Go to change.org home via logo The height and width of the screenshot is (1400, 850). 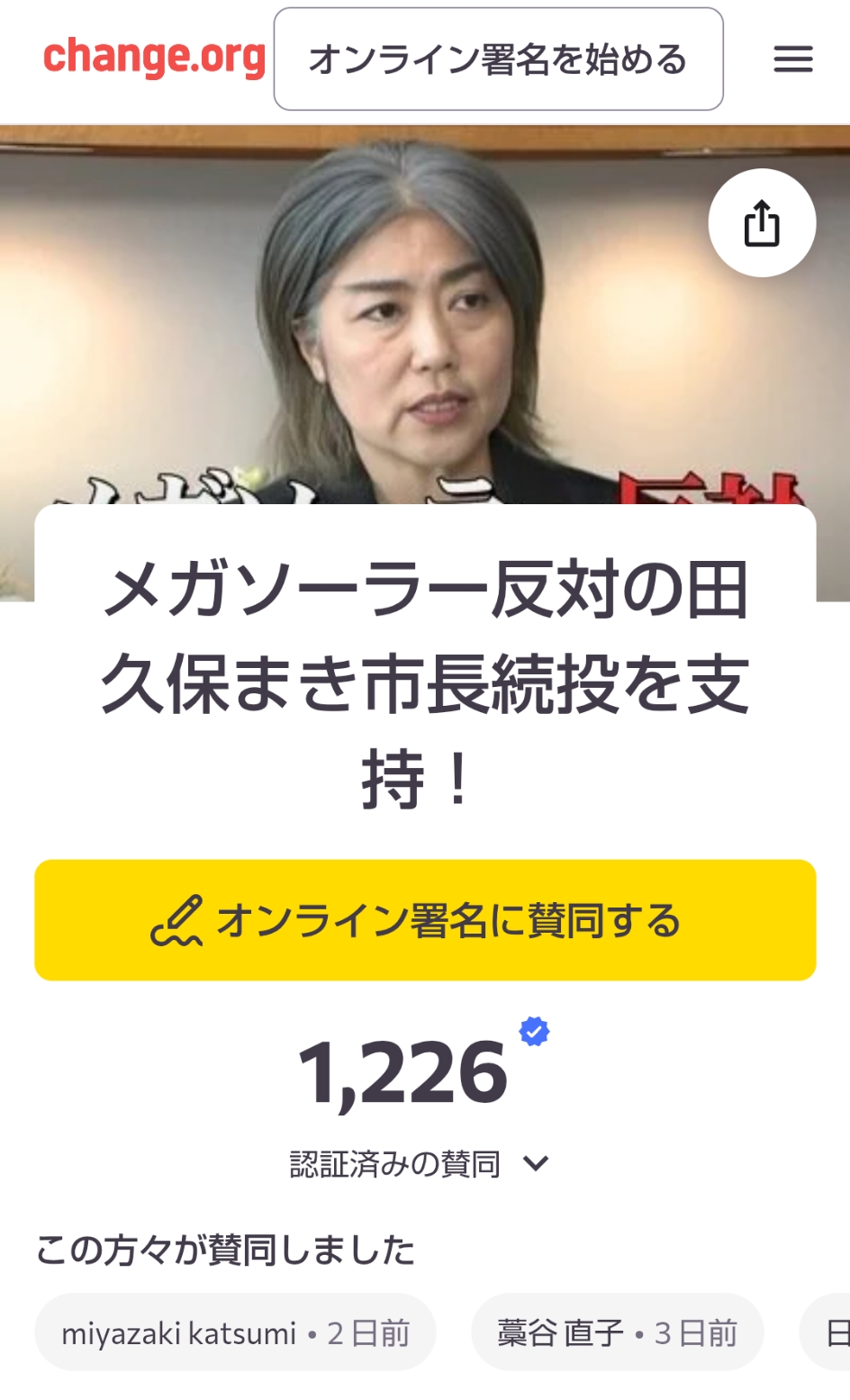click(x=154, y=58)
